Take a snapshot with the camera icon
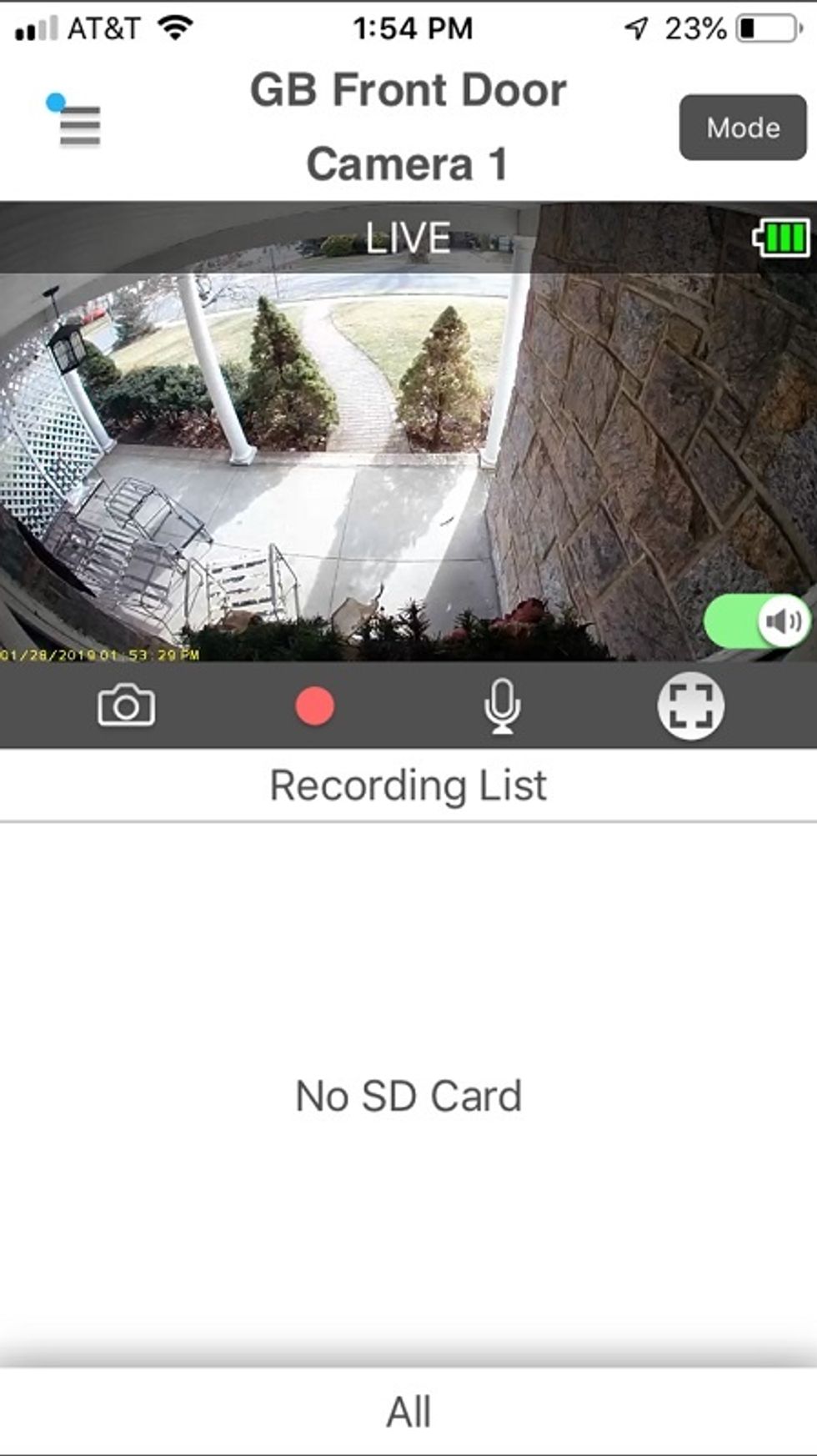The width and height of the screenshot is (817, 1456). [126, 706]
